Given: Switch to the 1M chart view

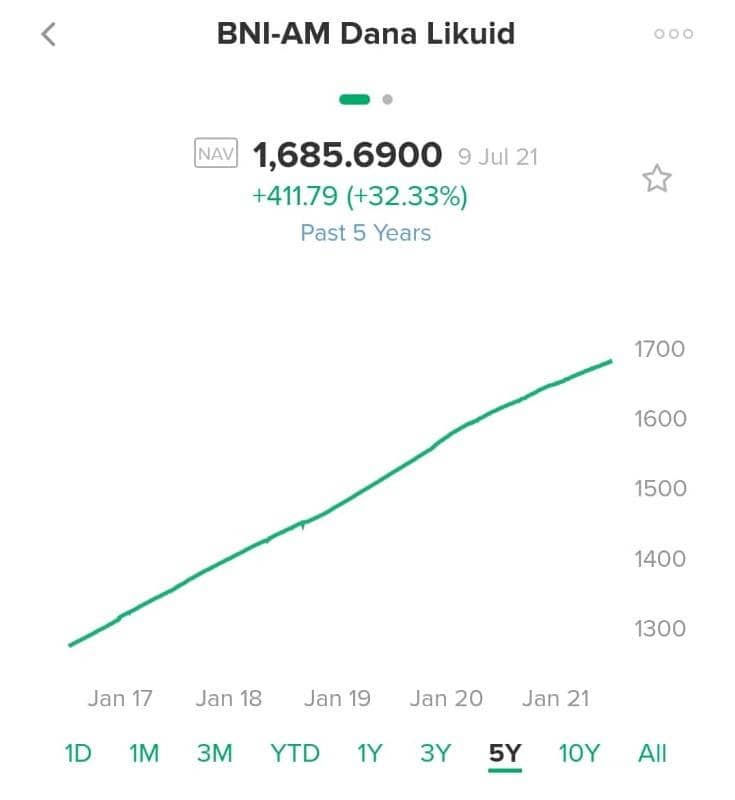Looking at the screenshot, I should pos(145,752).
